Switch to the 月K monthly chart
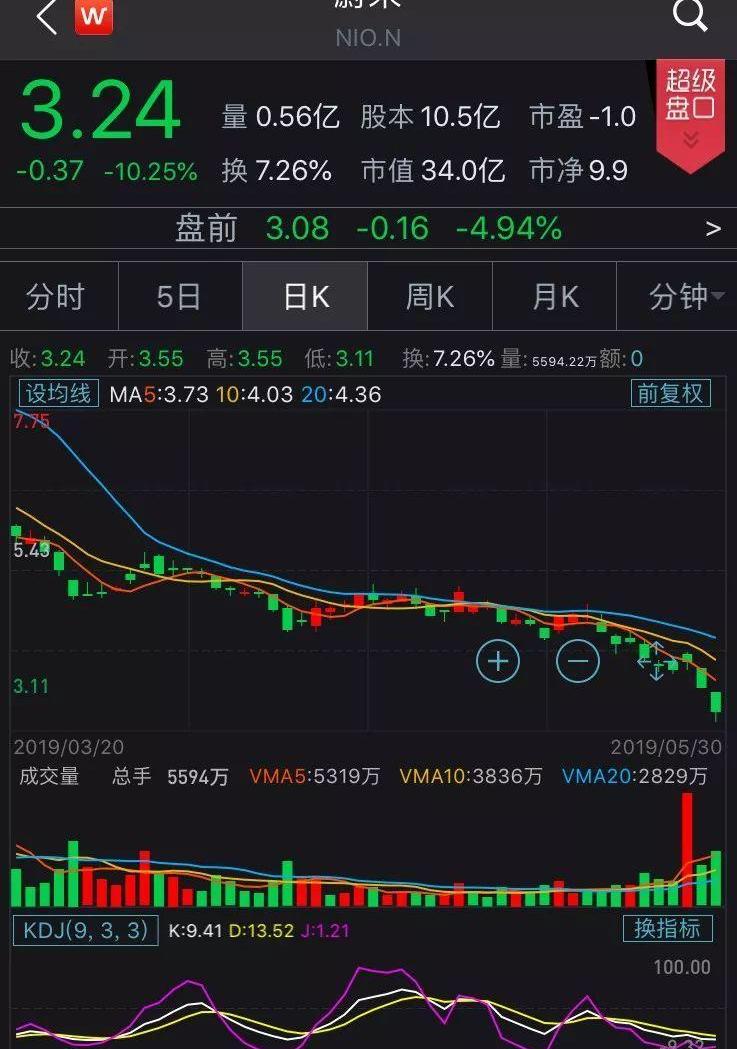This screenshot has width=737, height=1049. 555,297
